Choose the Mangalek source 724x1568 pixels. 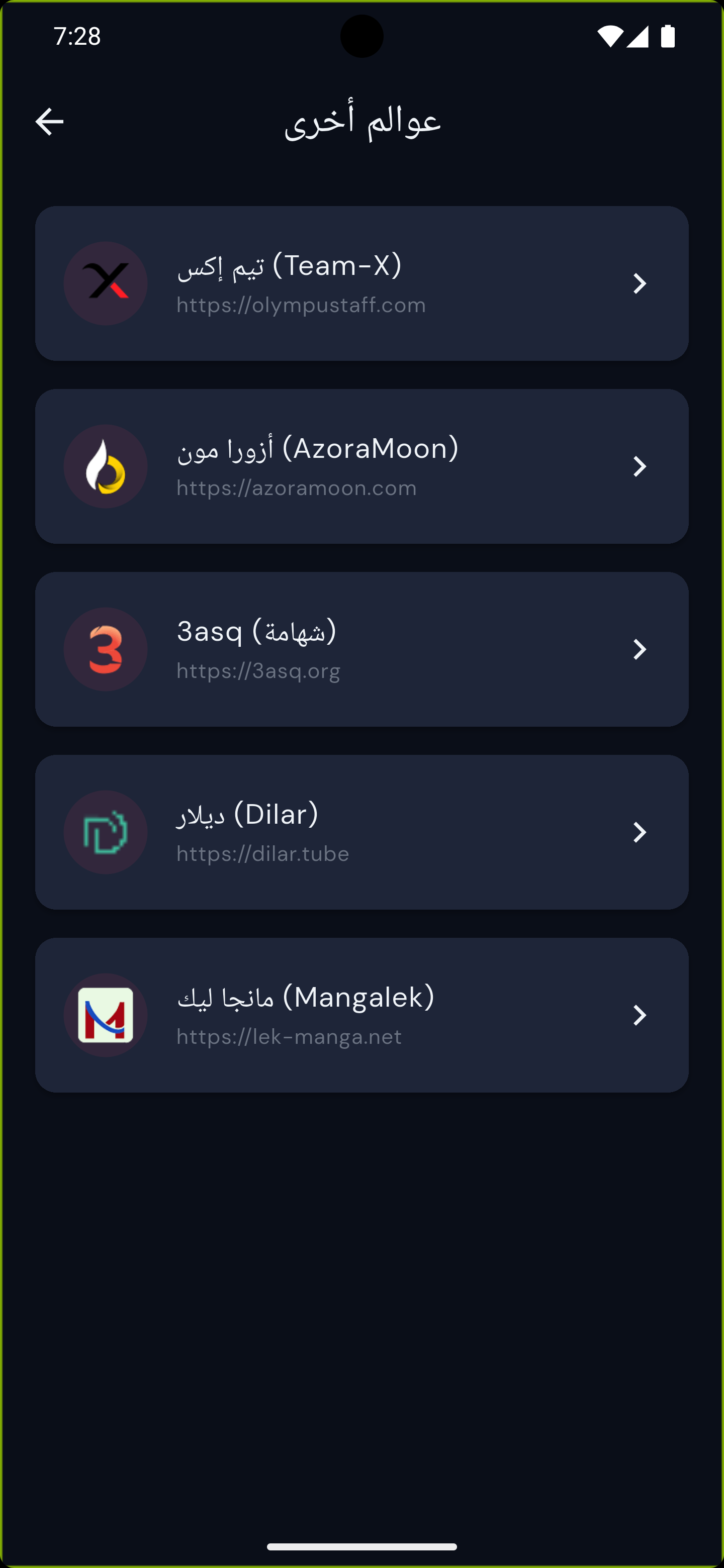[x=361, y=1015]
